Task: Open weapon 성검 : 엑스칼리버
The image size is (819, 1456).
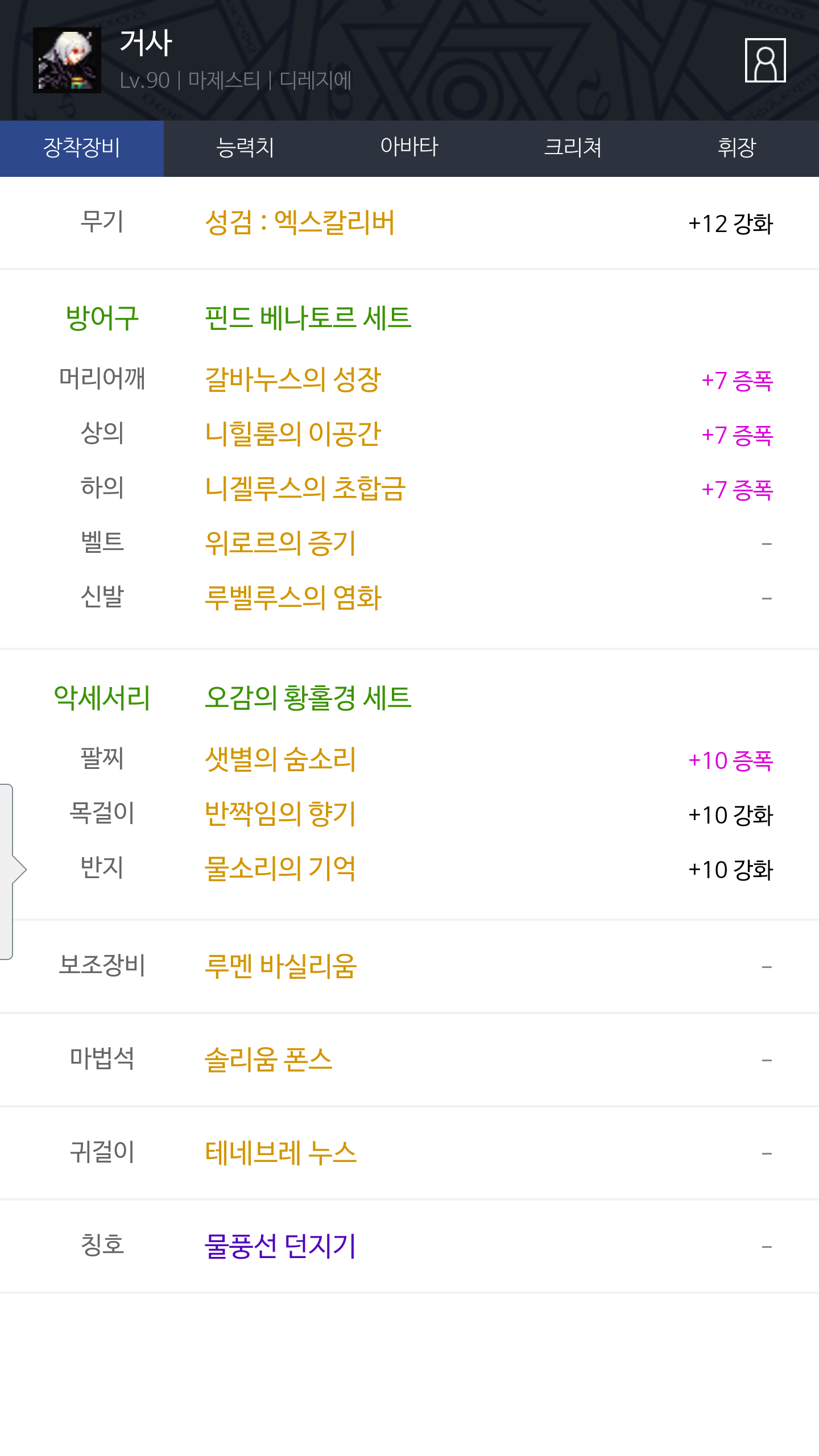Action: (300, 222)
